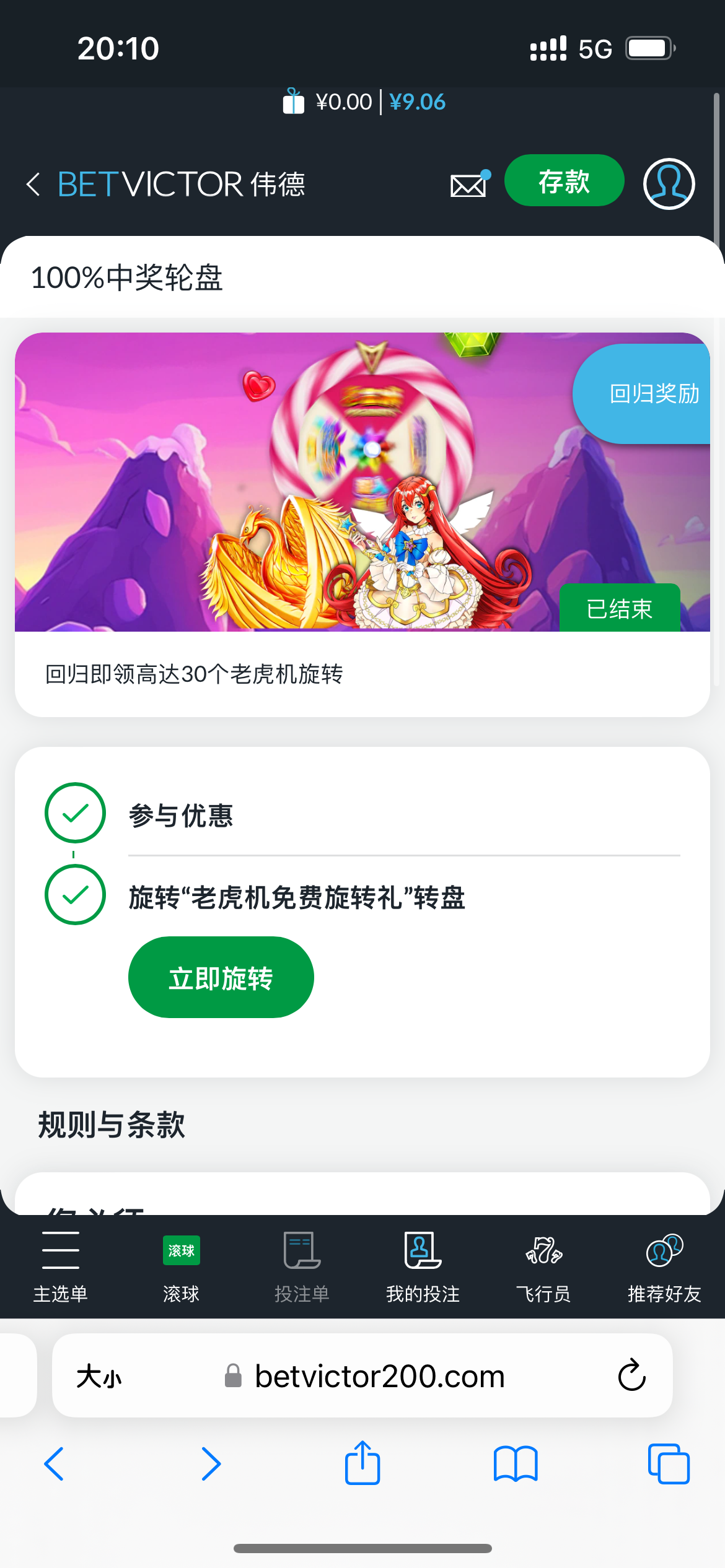Open the gift bonus balance icon
The width and height of the screenshot is (725, 1568).
(294, 102)
